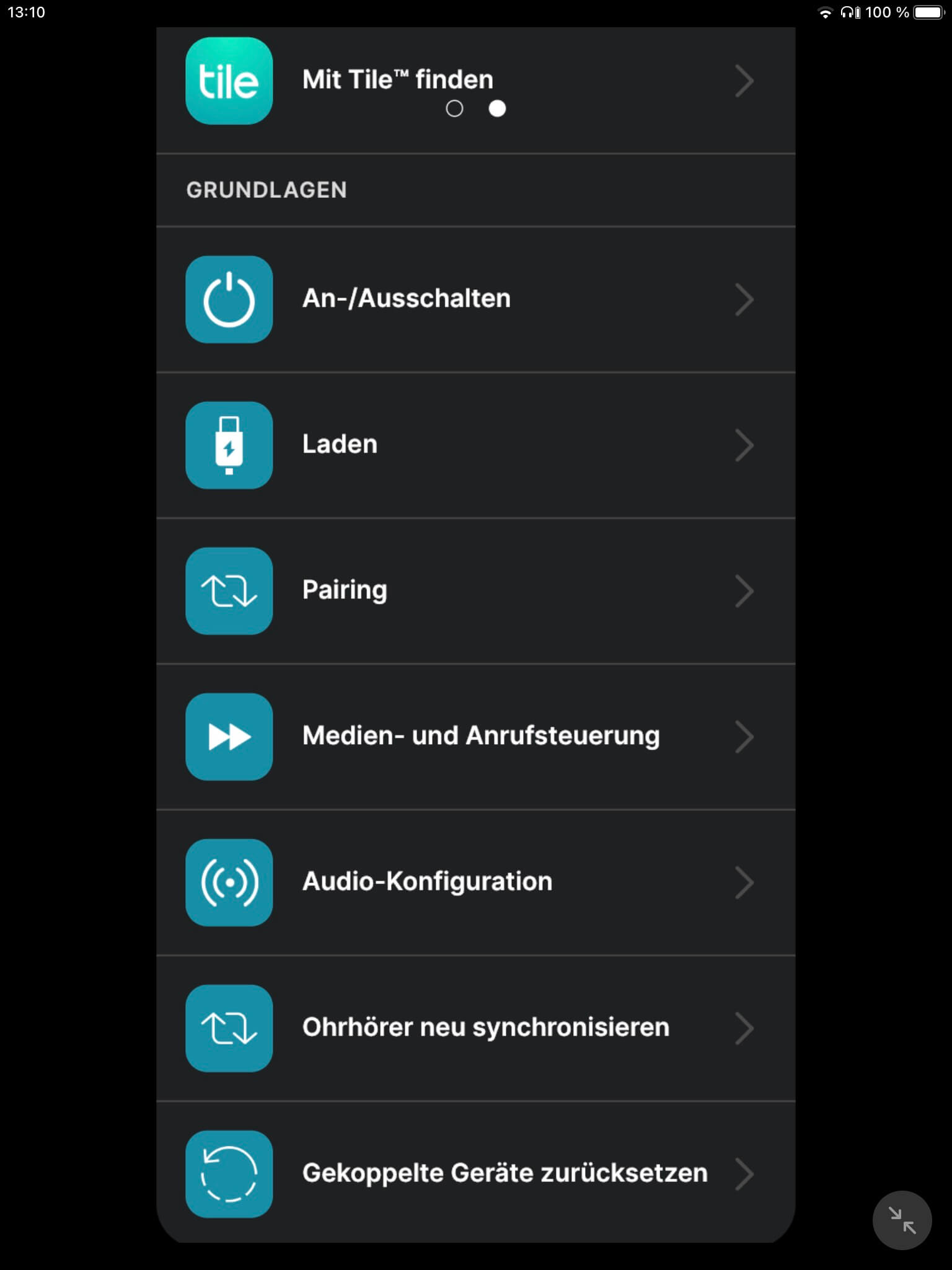The image size is (952, 1270).
Task: Tap the shrink view arrows button
Action: (x=902, y=1220)
